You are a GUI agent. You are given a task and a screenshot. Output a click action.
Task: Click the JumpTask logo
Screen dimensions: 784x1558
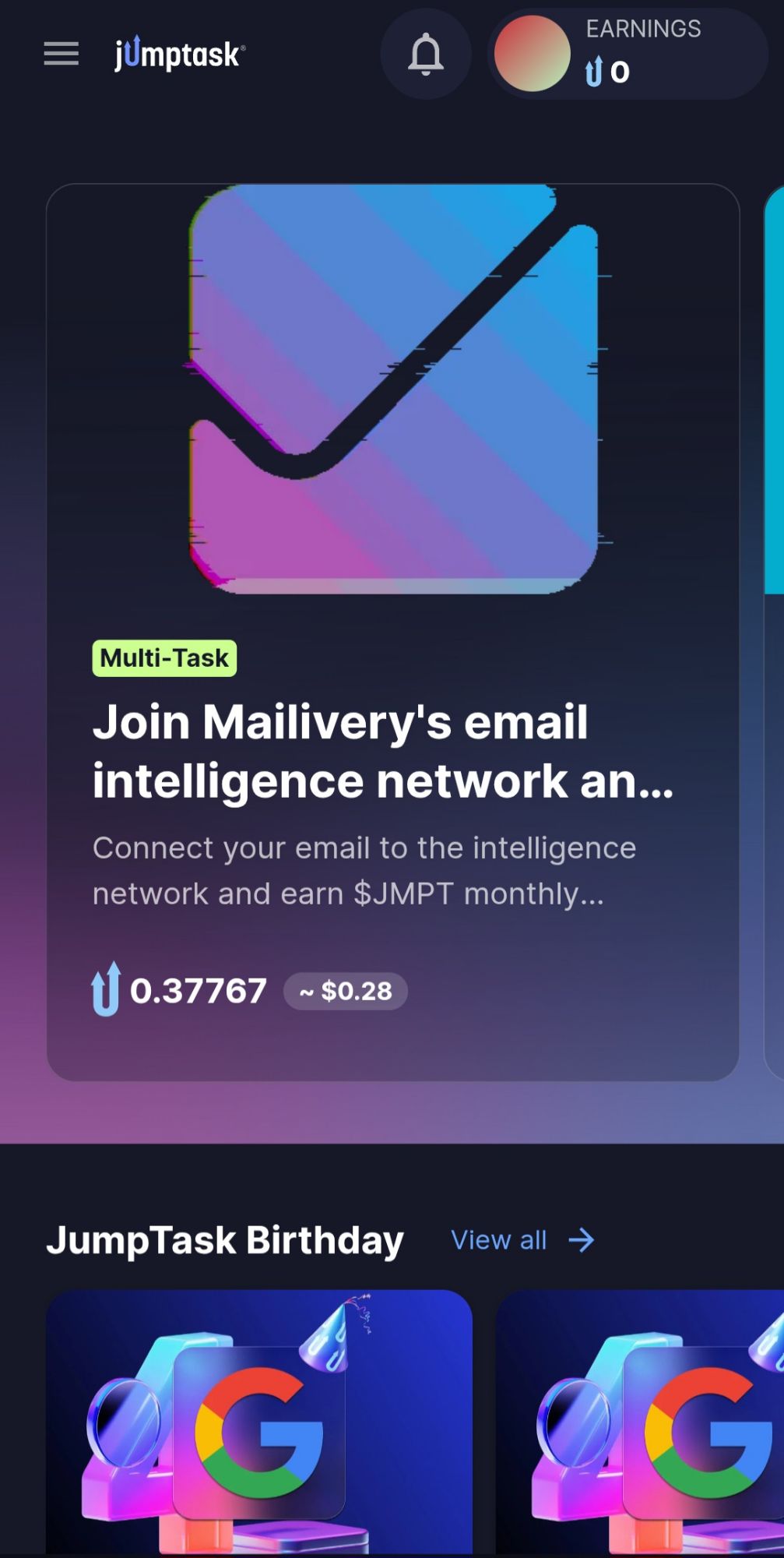[178, 55]
